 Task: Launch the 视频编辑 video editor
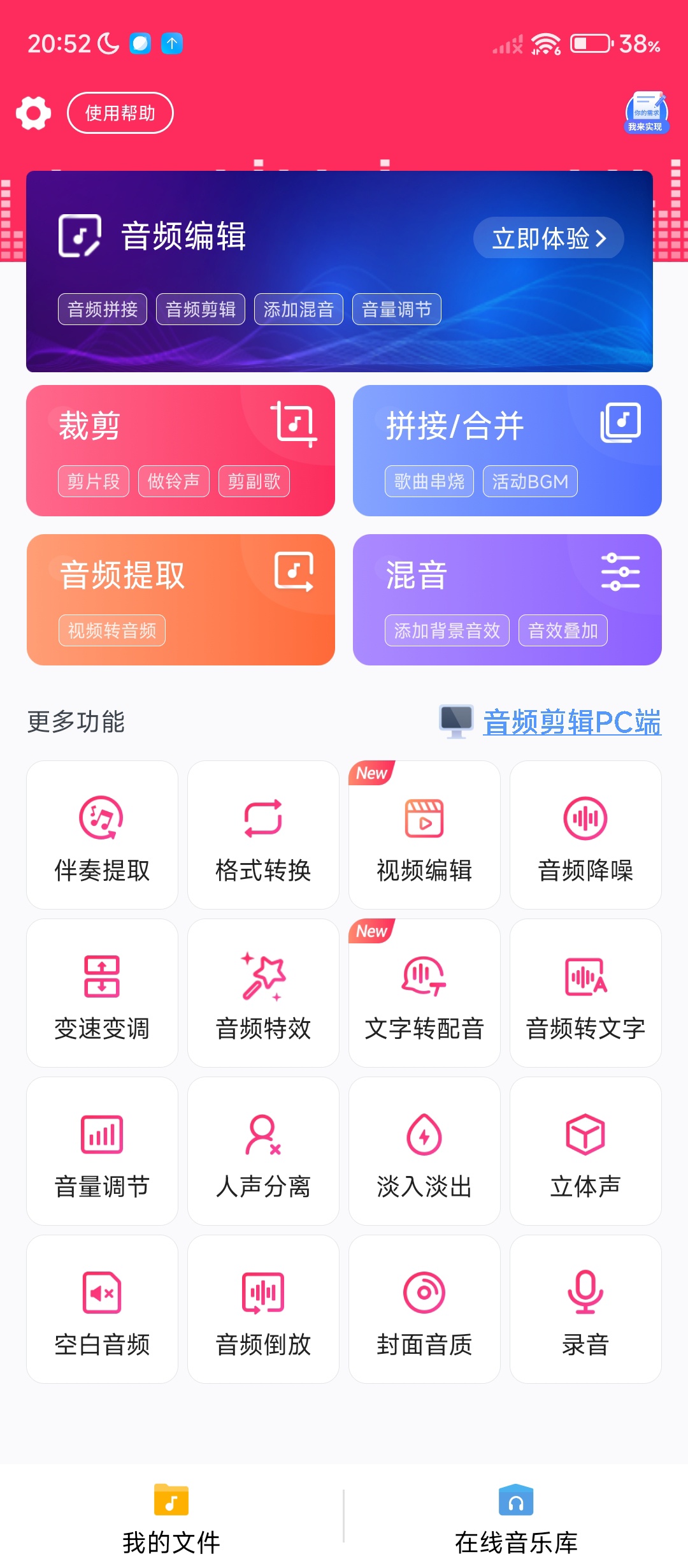pos(424,835)
